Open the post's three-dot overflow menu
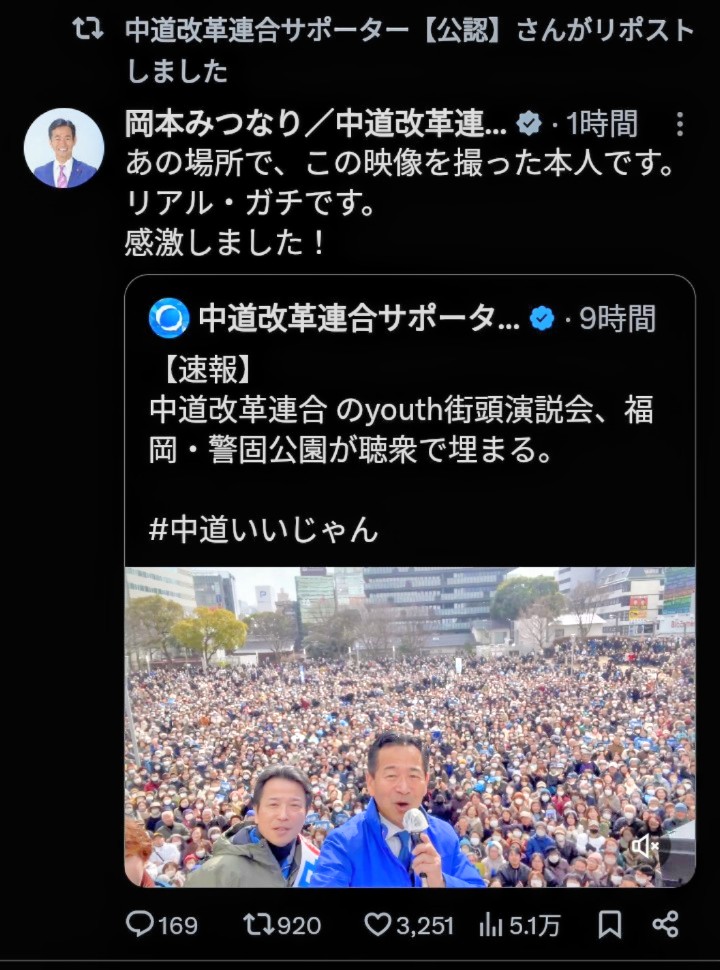 click(679, 124)
